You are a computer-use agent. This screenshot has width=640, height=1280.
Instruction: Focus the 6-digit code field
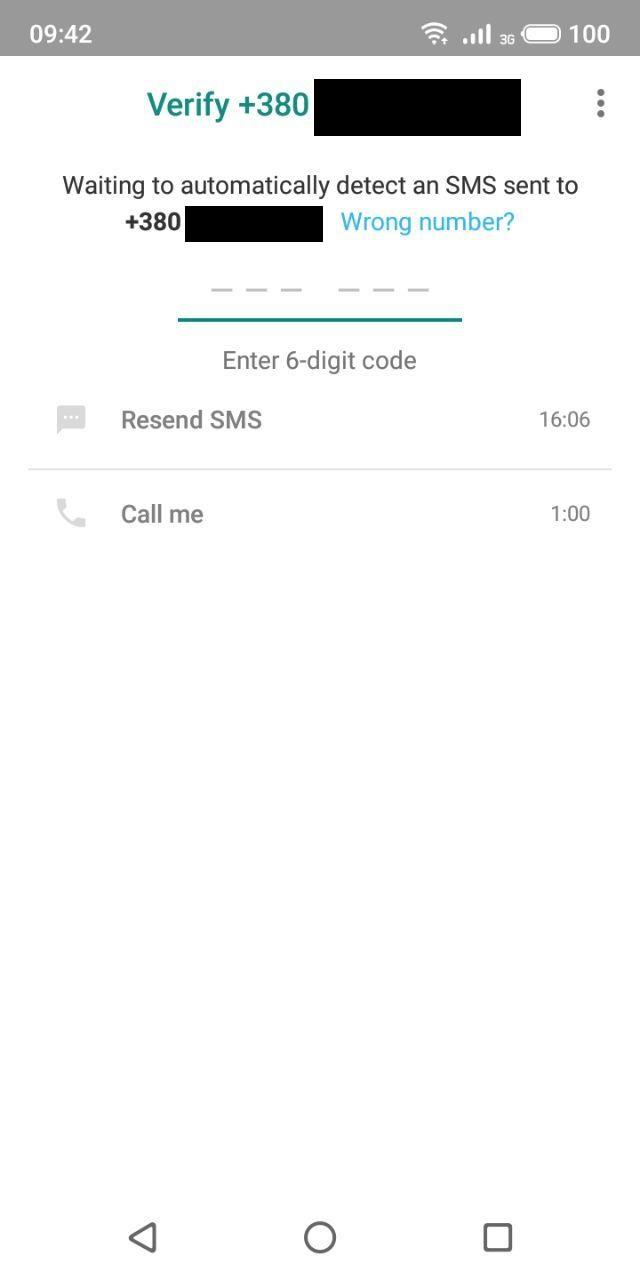320,292
